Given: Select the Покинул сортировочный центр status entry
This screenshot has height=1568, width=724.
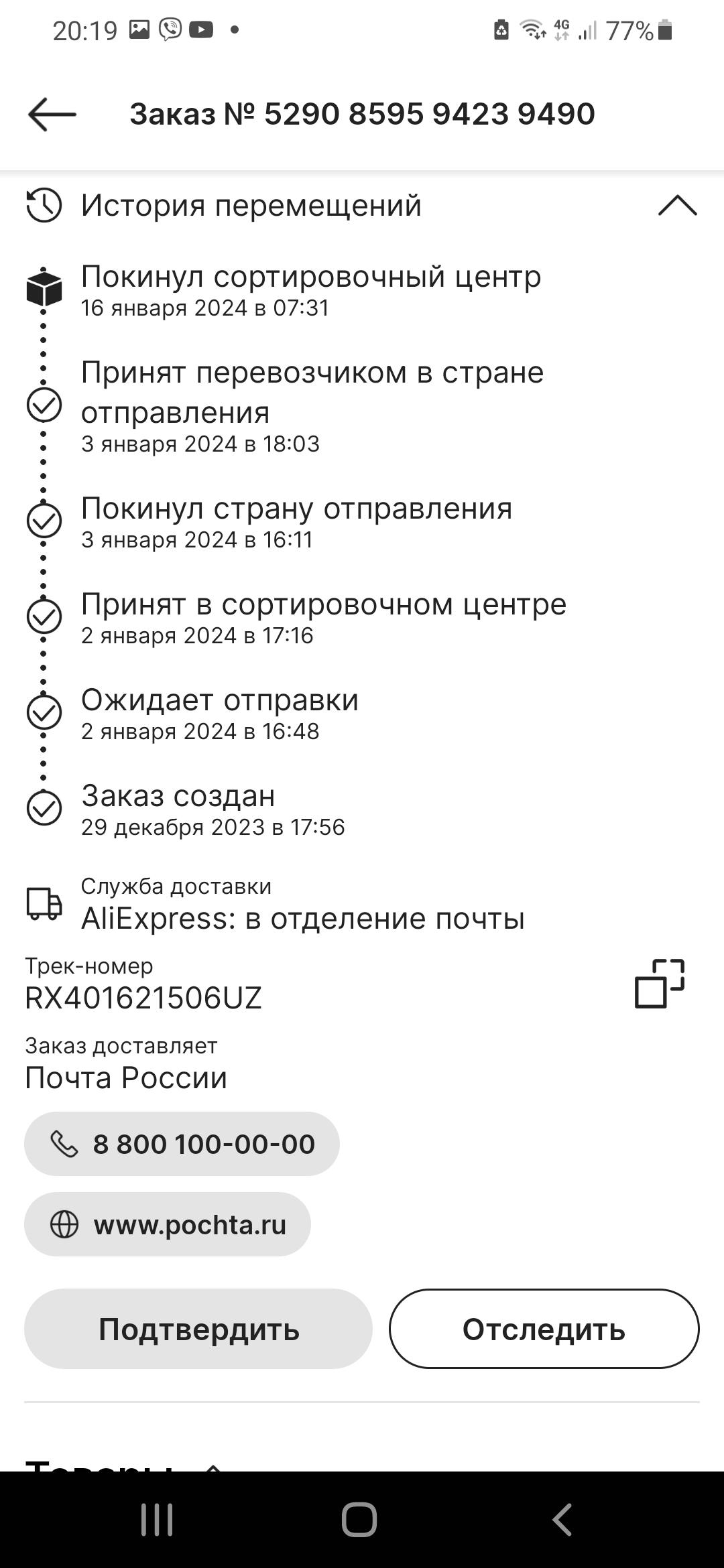Looking at the screenshot, I should point(311,277).
